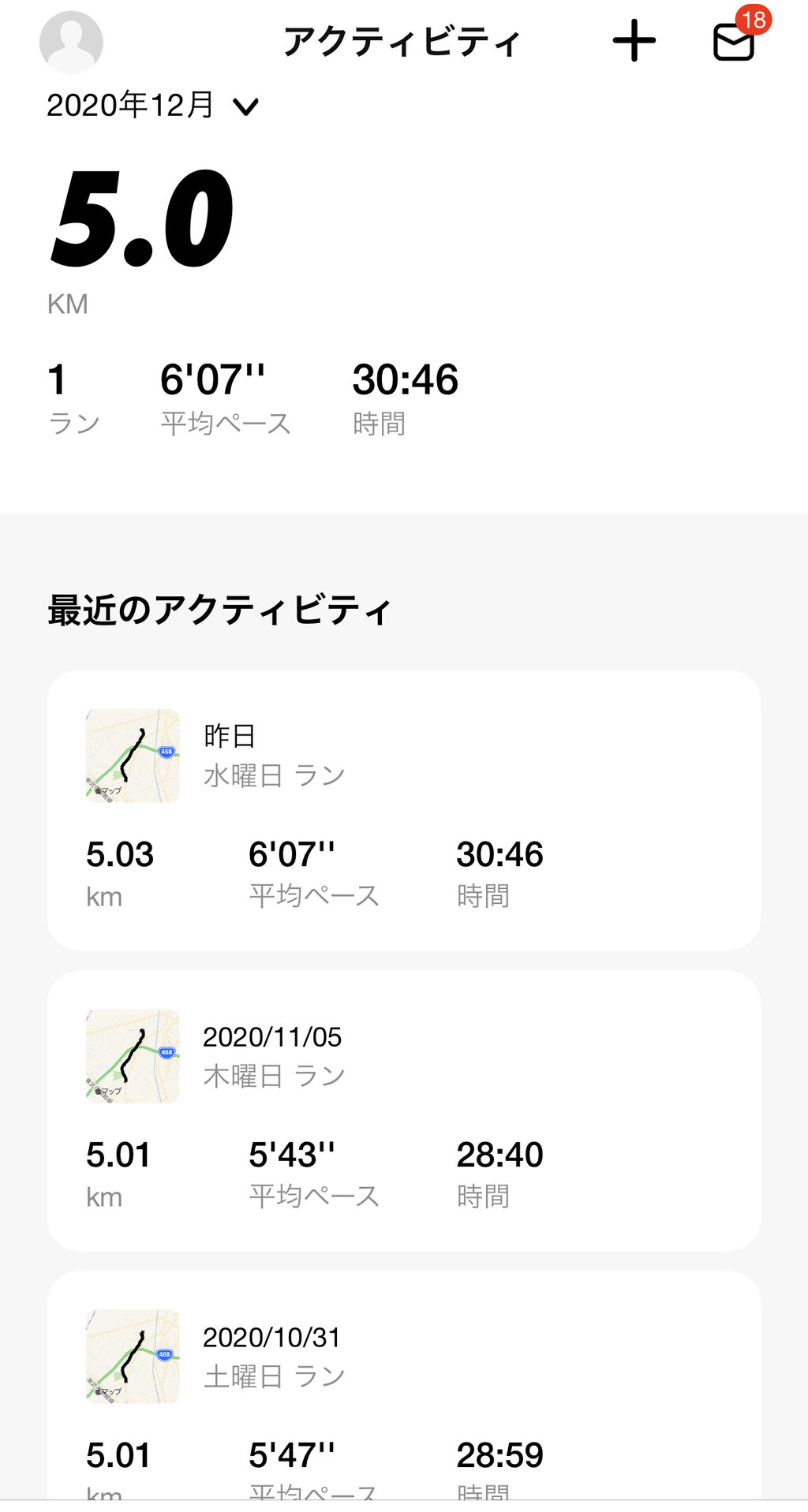Open the profile avatar
Viewport: 808px width, 1512px height.
coord(71,42)
